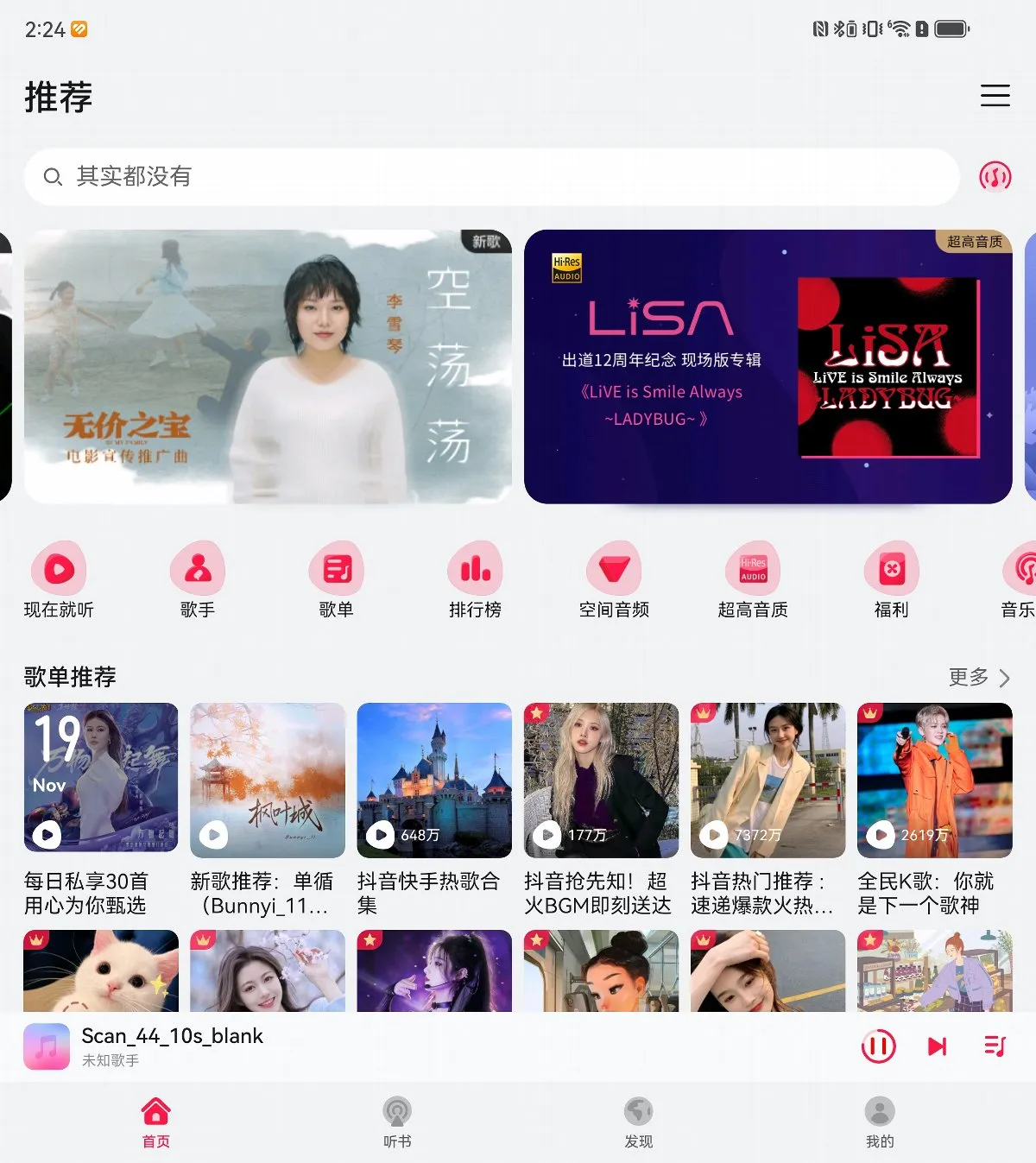This screenshot has height=1163, width=1036.
Task: Open the 福利 benefits shortcut
Action: click(x=891, y=580)
